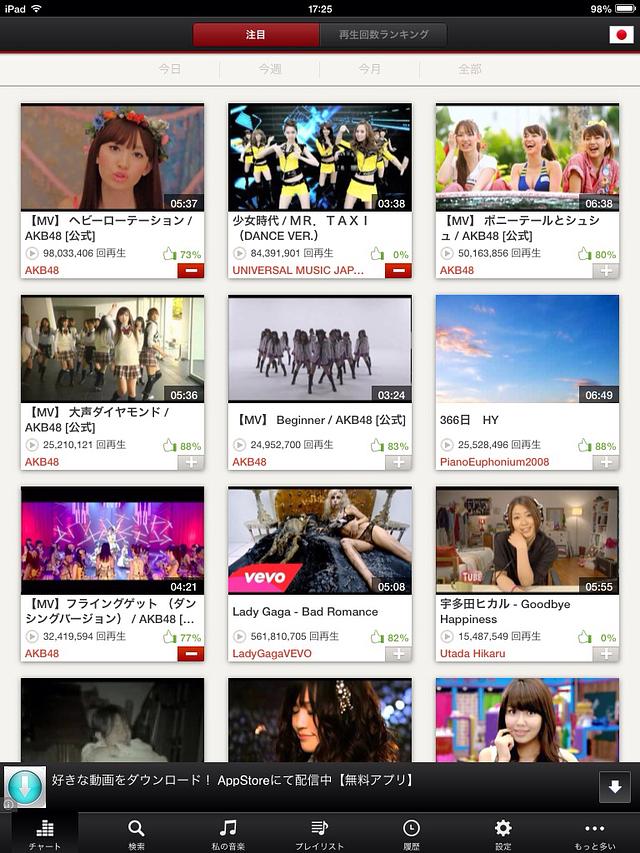Image resolution: width=640 pixels, height=853 pixels.
Task: Switch to the 再生回数ランキング tab
Action: (383, 35)
